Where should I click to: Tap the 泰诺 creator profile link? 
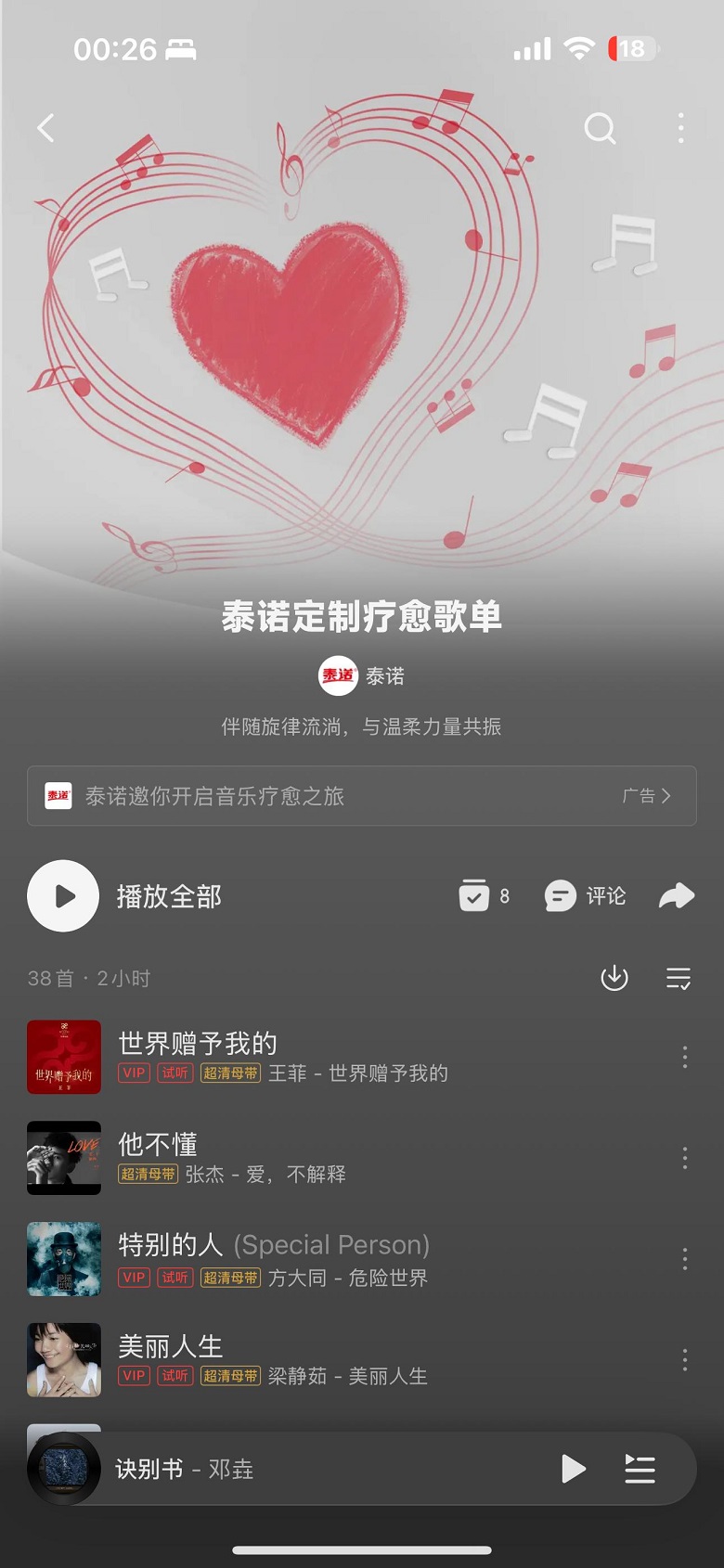point(362,676)
